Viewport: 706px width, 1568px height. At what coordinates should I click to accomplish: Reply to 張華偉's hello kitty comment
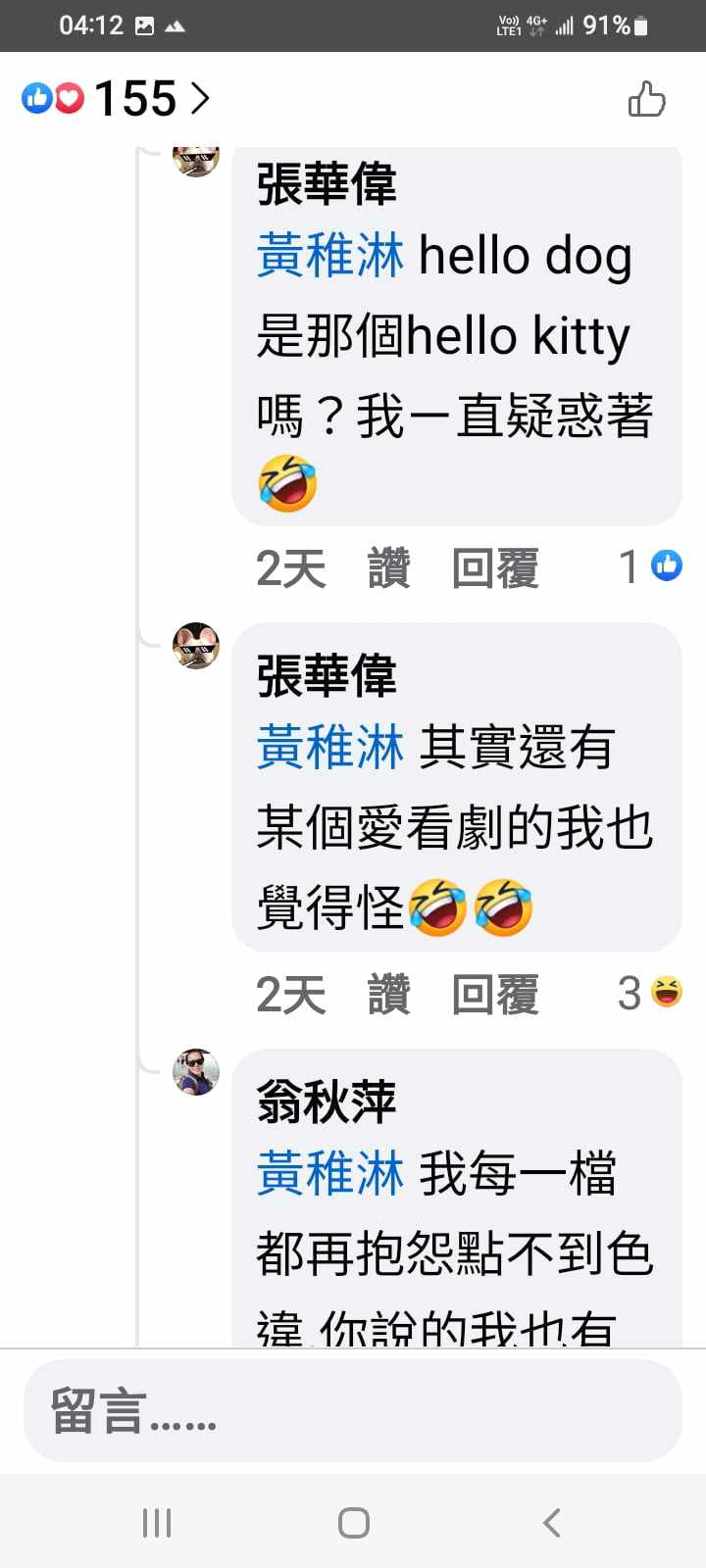click(x=495, y=567)
